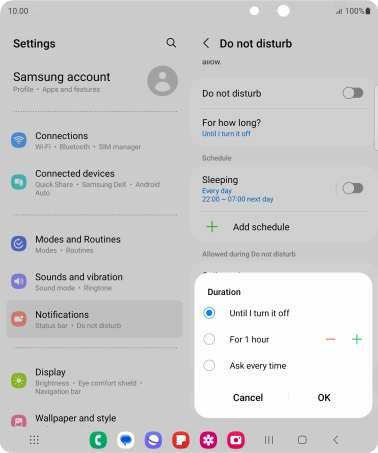The height and width of the screenshot is (453, 378).
Task: Enable the Sleeping schedule switch
Action: tap(353, 188)
